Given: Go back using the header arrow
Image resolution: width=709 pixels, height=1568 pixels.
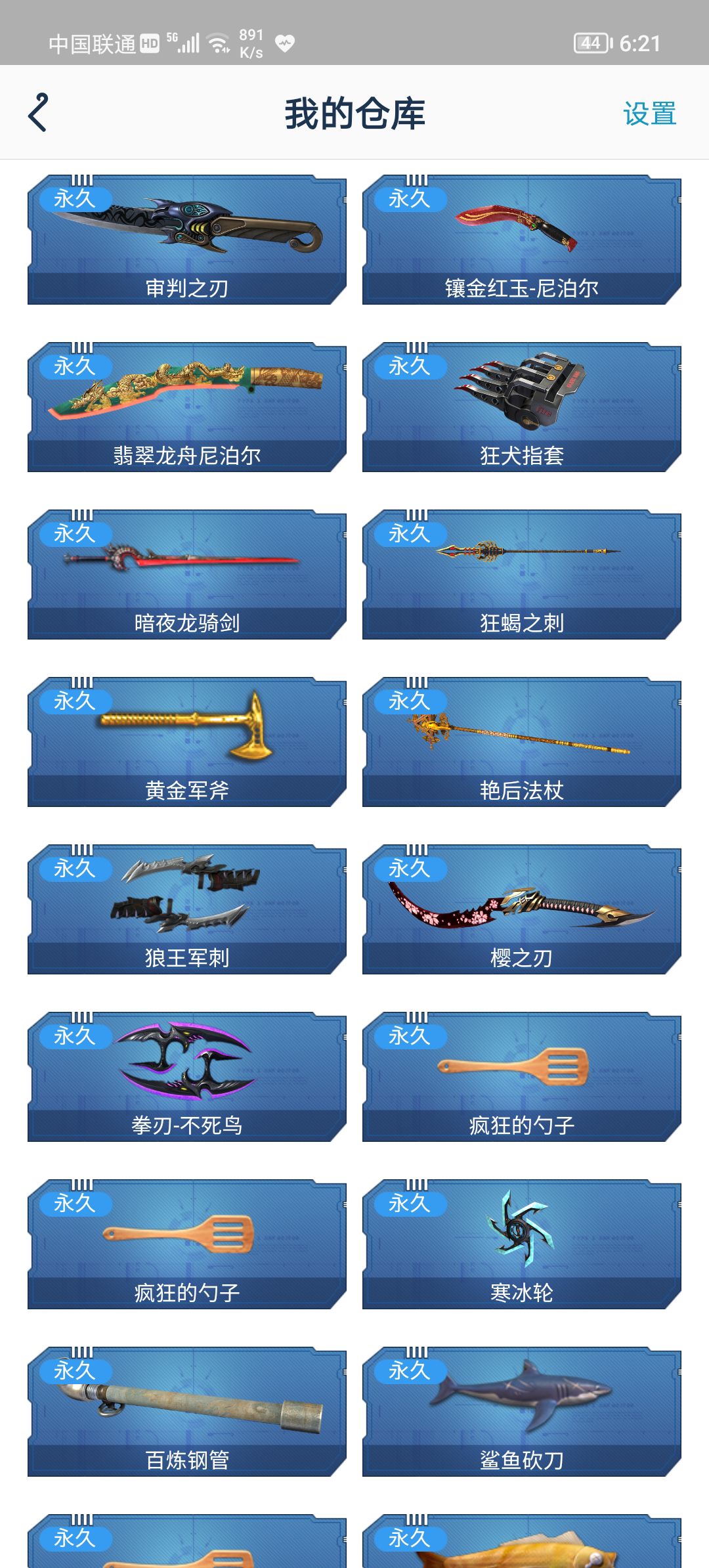Looking at the screenshot, I should click(38, 113).
